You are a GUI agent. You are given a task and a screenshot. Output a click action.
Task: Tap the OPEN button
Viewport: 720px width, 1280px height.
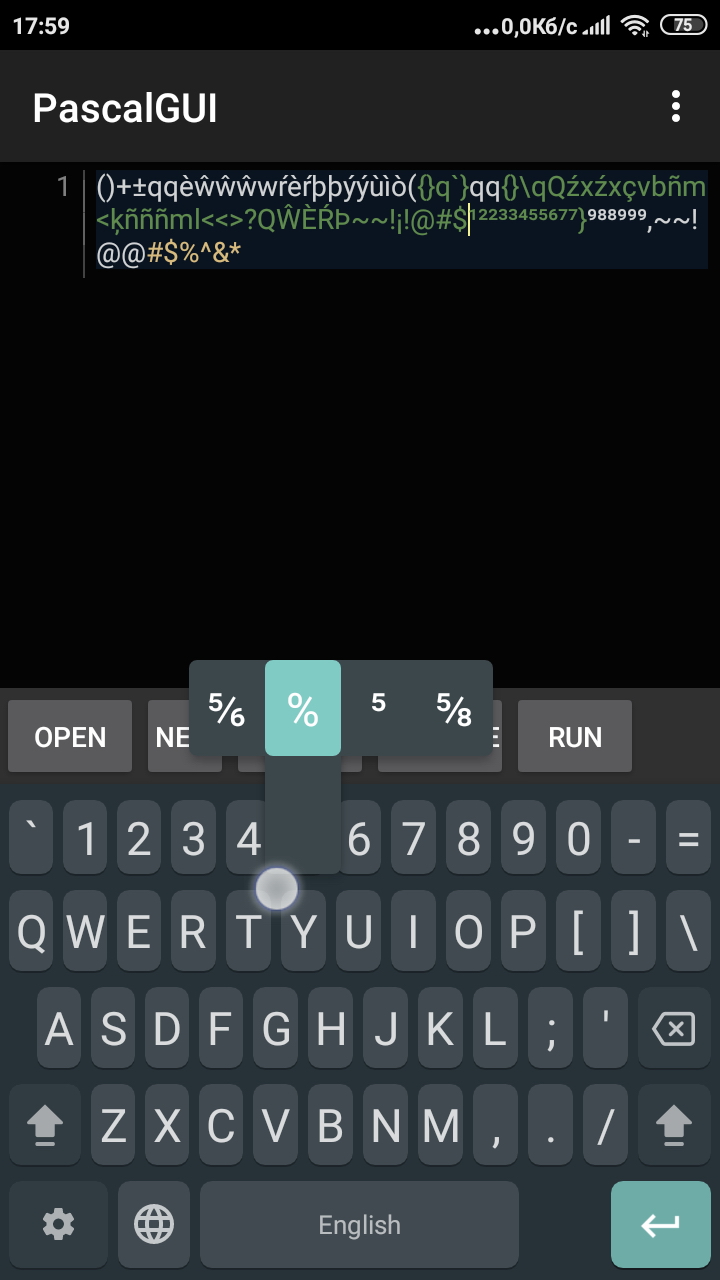[x=70, y=737]
